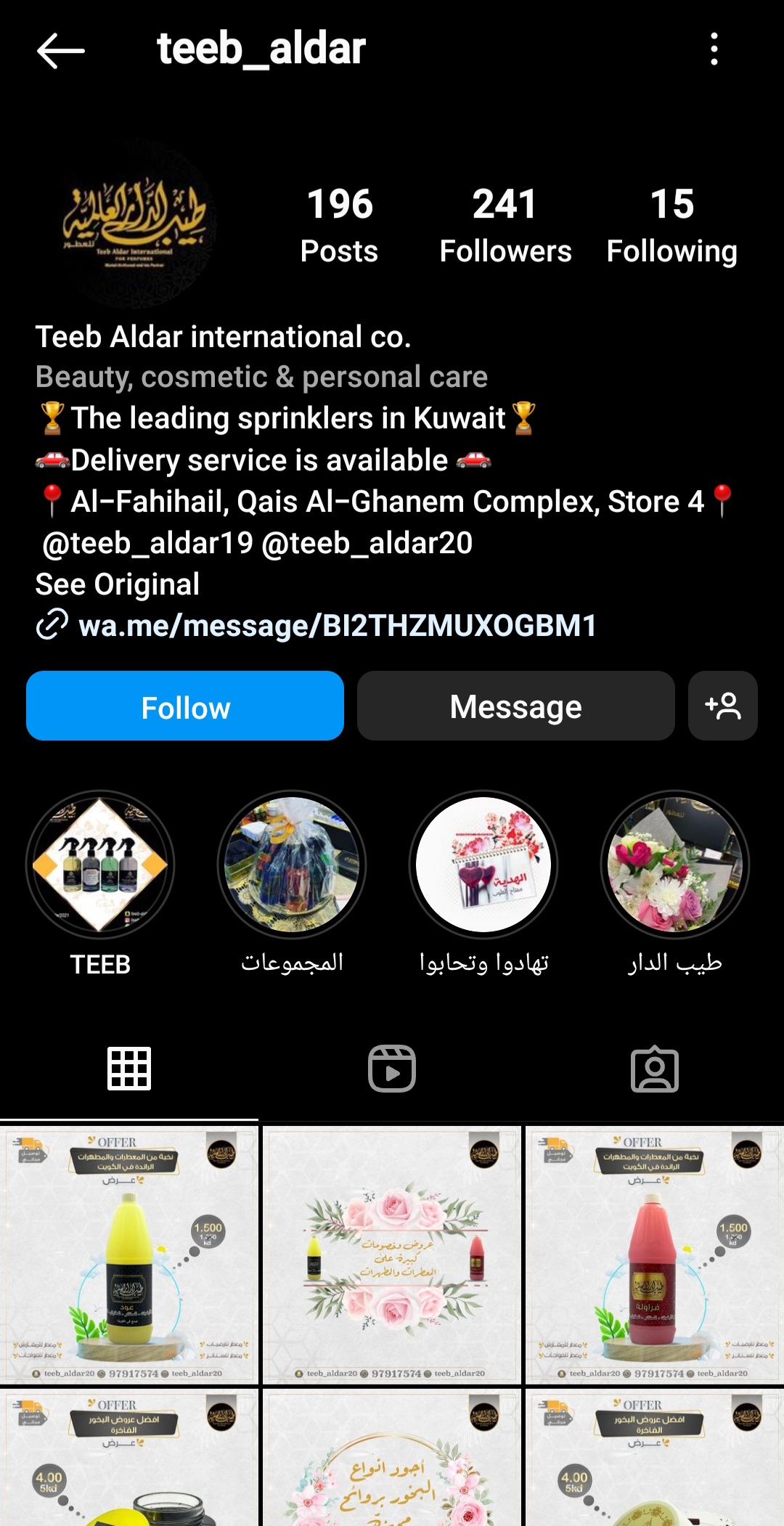Open suggested accounts with add-person icon
The image size is (784, 1526).
723,706
